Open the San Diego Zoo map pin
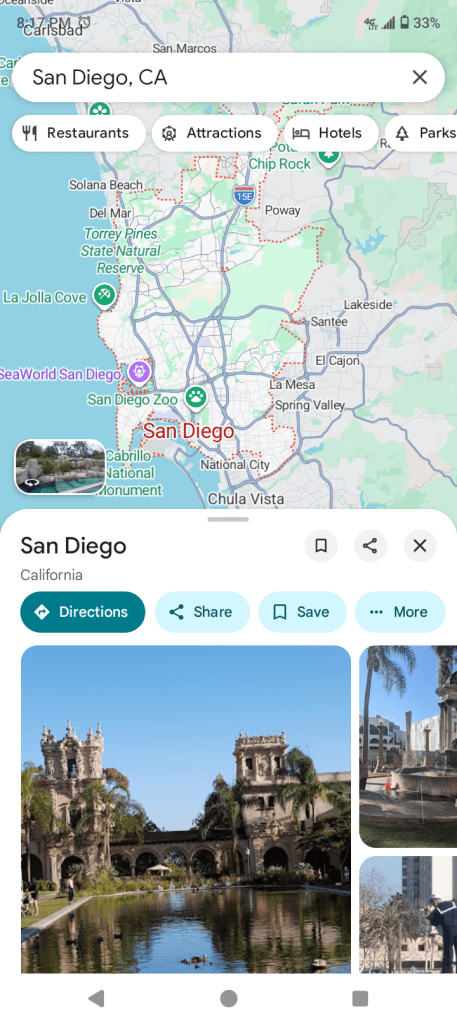Screen dimensions: 457x1023 195,396
